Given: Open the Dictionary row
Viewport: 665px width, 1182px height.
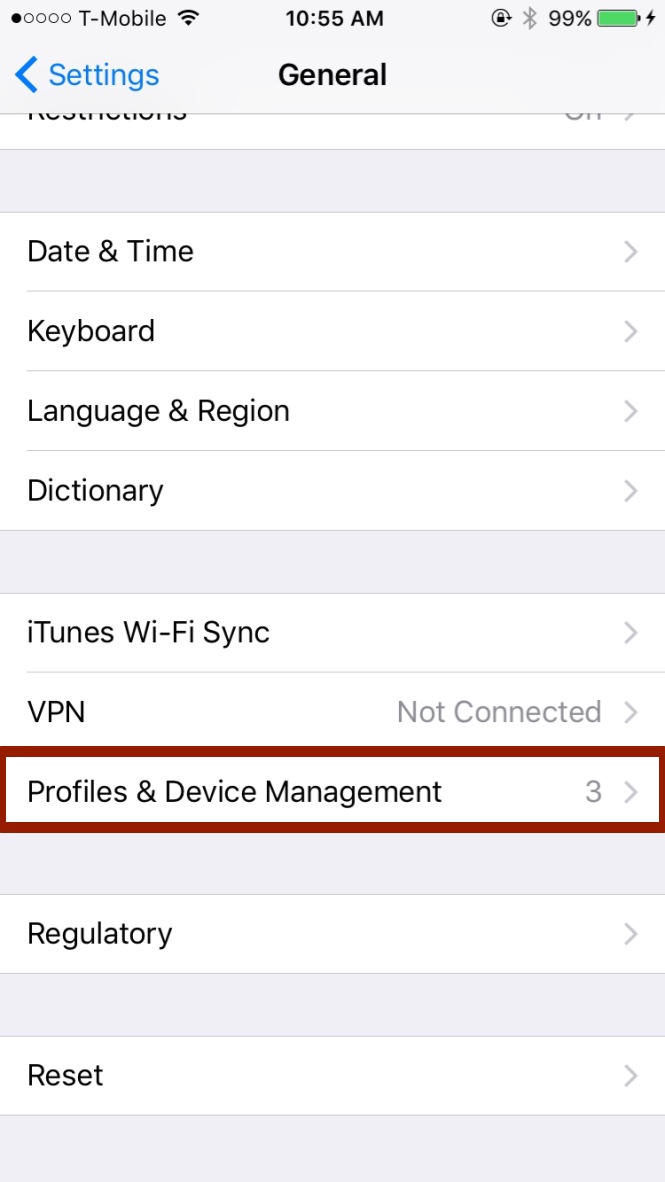Looking at the screenshot, I should tap(332, 491).
